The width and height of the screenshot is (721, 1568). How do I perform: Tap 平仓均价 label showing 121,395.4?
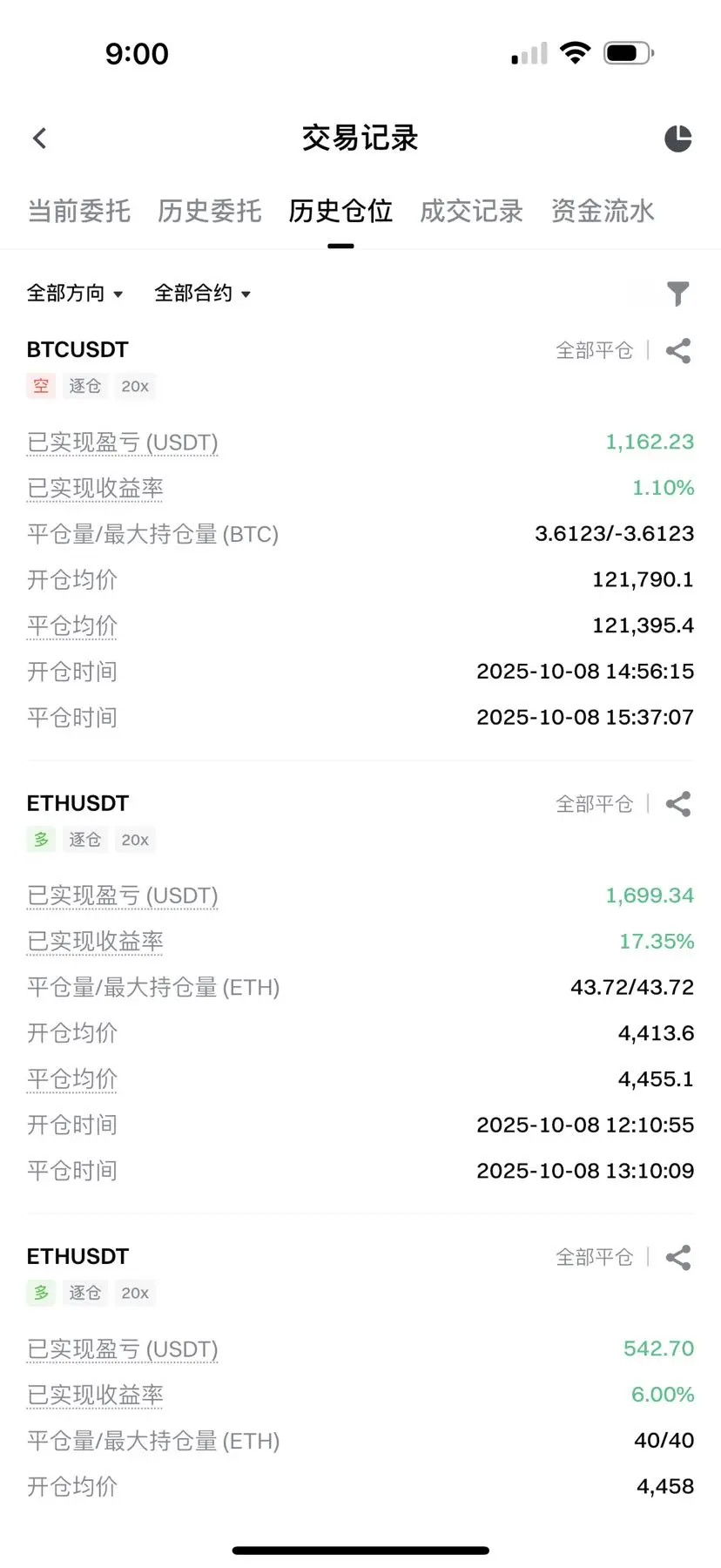click(72, 625)
